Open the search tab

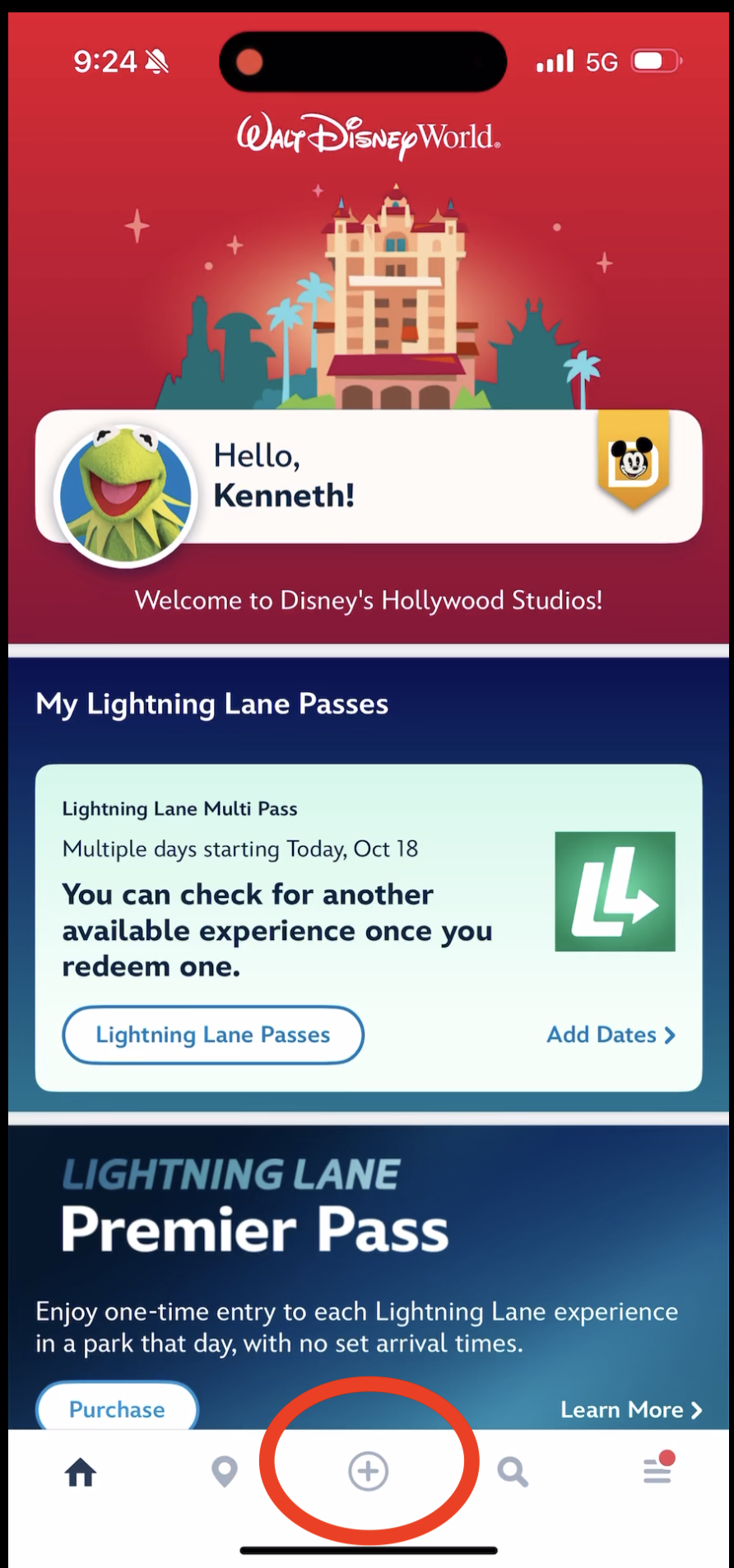[512, 1472]
